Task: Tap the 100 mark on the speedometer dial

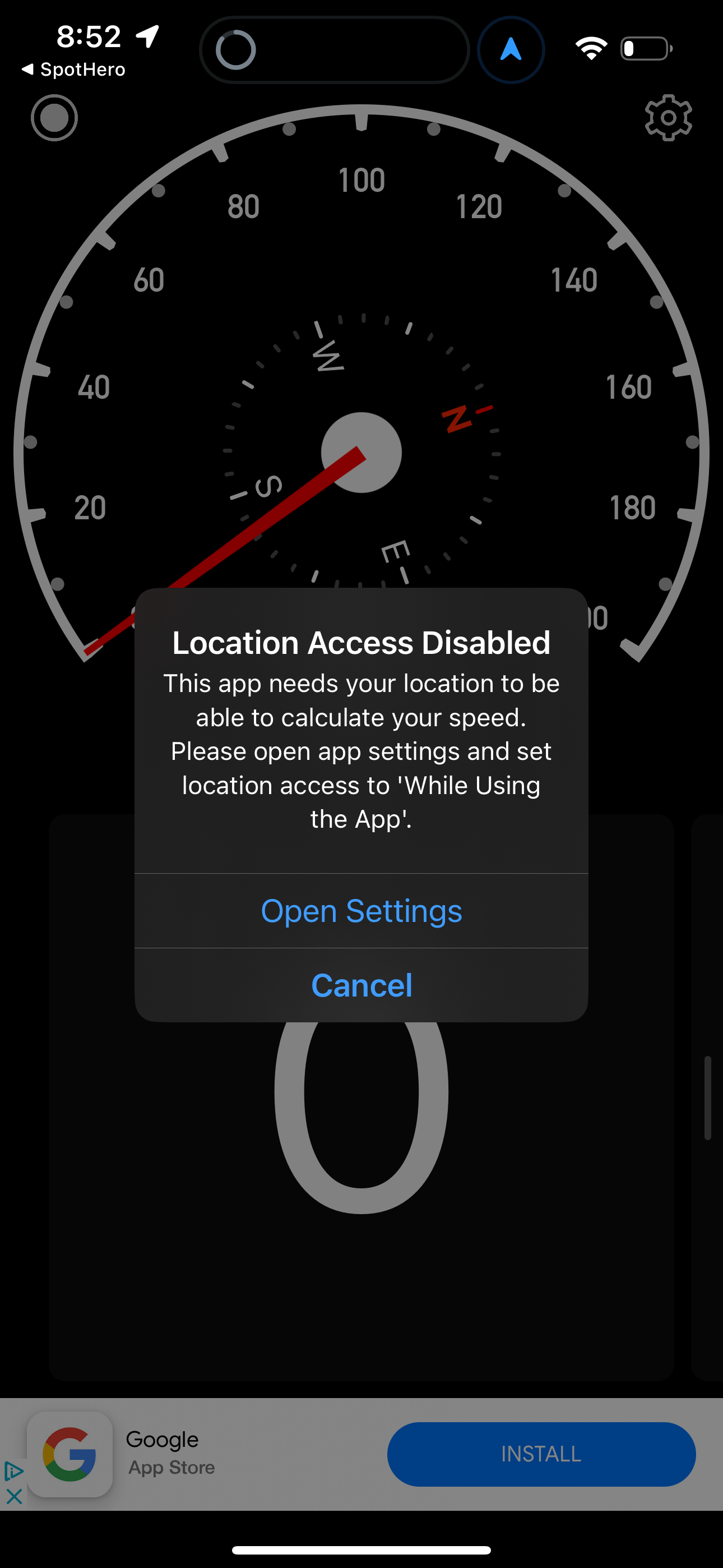Action: pos(361,179)
